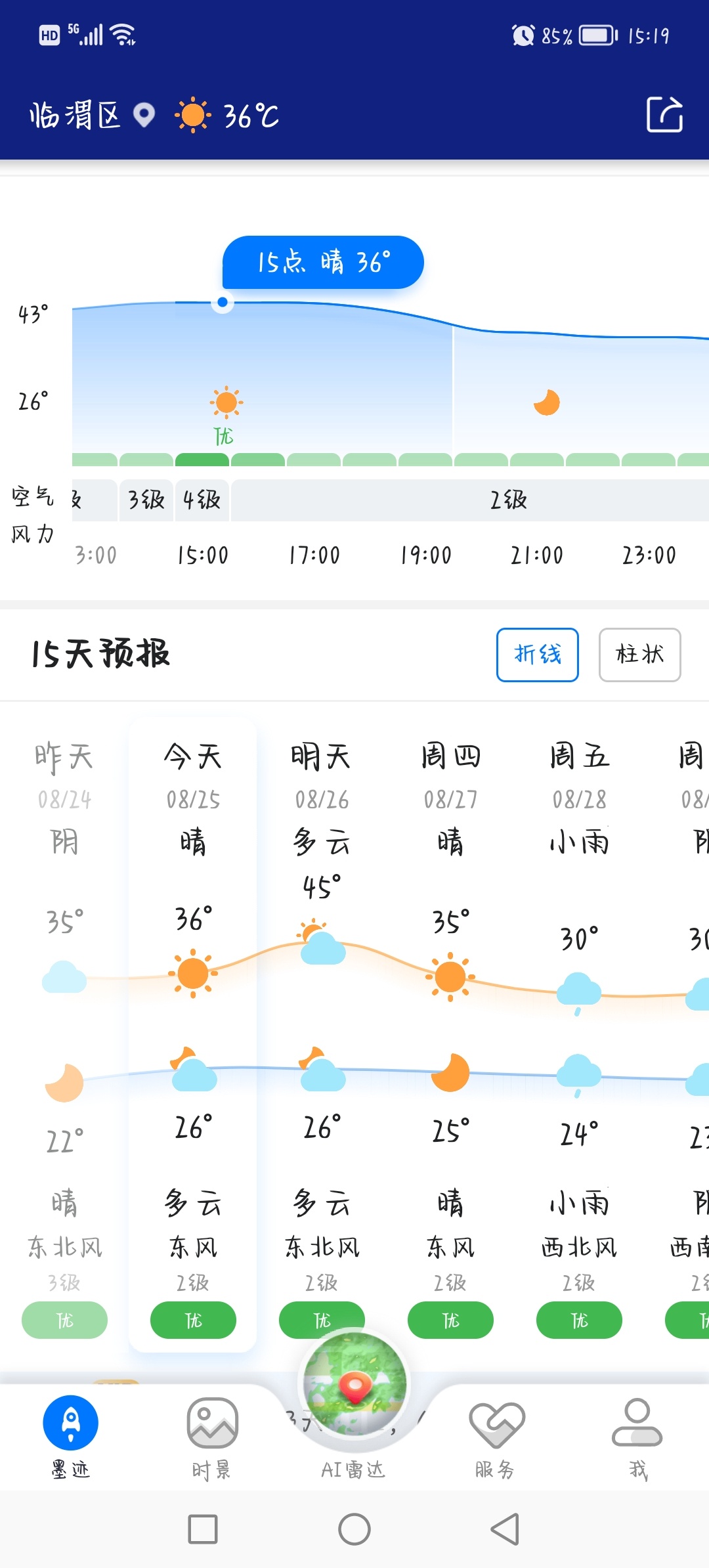Open the 我 profile tab

coord(637,1437)
